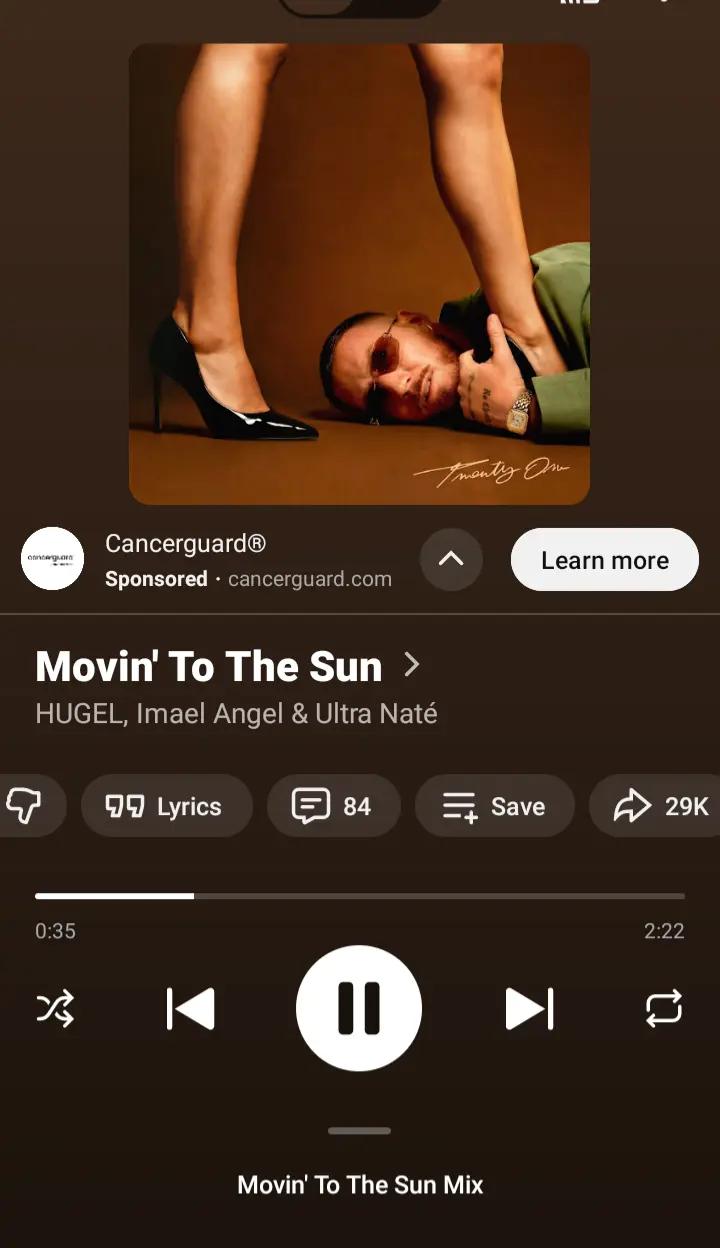
Task: Open the 84 comments
Action: tap(334, 806)
